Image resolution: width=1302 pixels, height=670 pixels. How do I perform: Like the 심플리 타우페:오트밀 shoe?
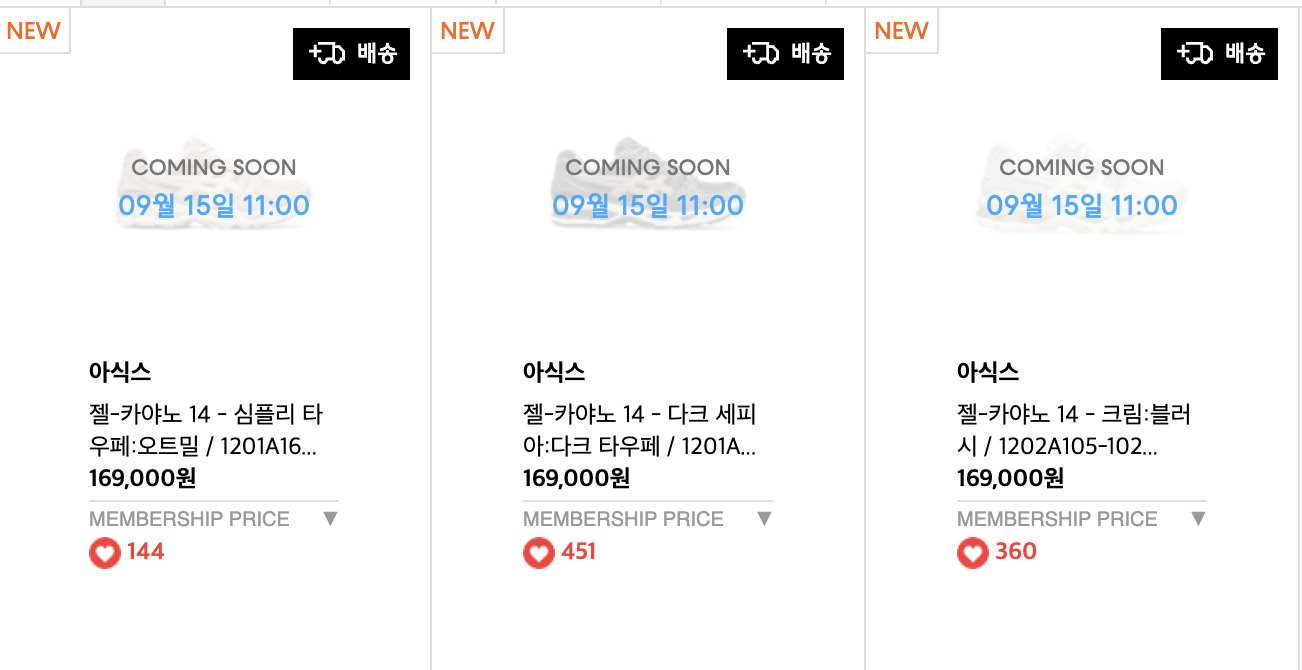coord(105,552)
